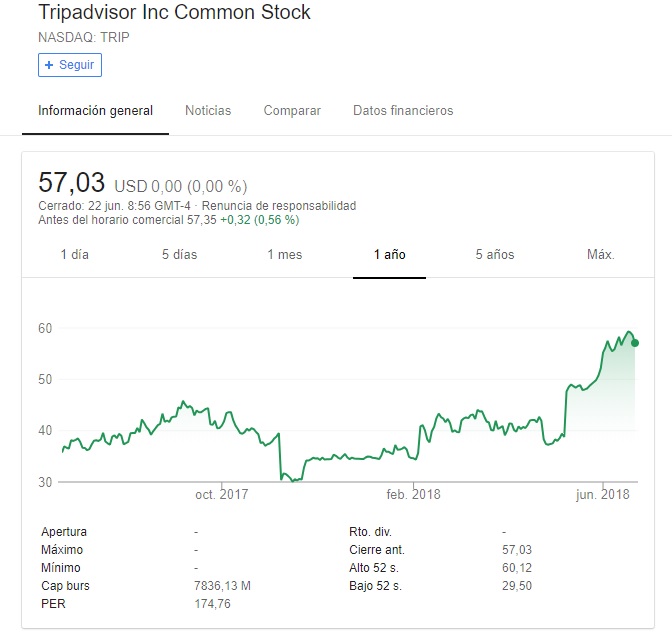Viewport: 672px width, 633px height.
Task: Show the 1 día chart range
Action: pos(75,255)
